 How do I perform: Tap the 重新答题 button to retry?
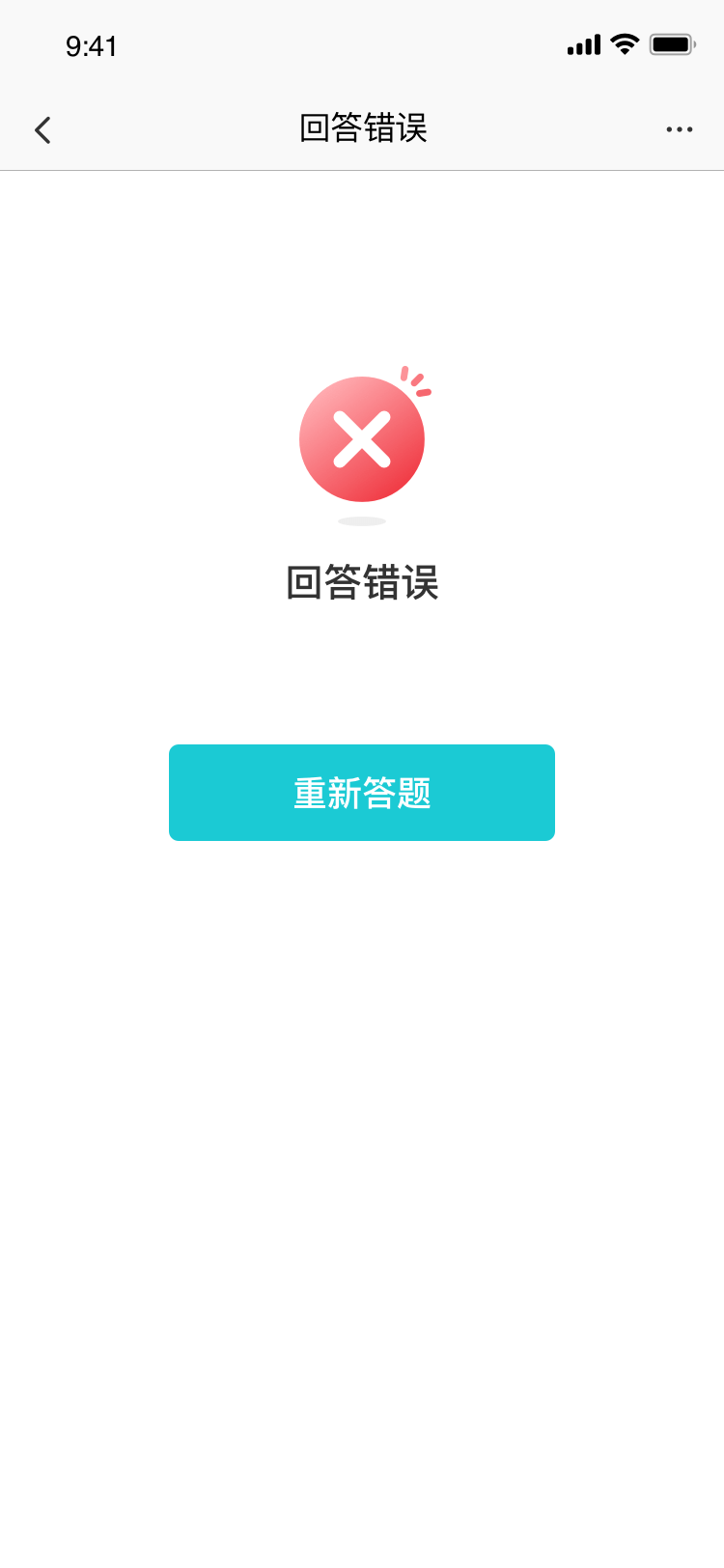click(362, 793)
